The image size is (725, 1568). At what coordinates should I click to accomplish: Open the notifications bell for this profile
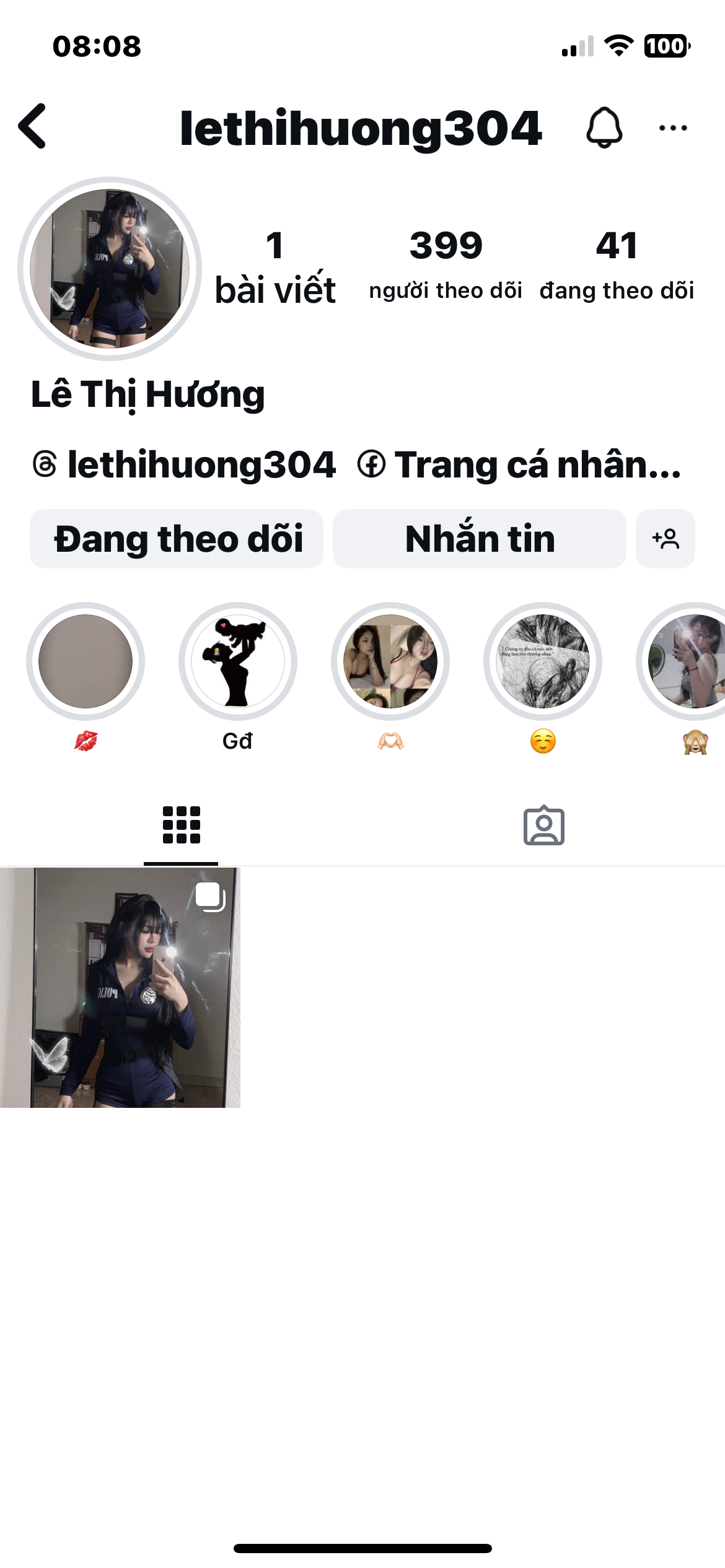pyautogui.click(x=604, y=128)
